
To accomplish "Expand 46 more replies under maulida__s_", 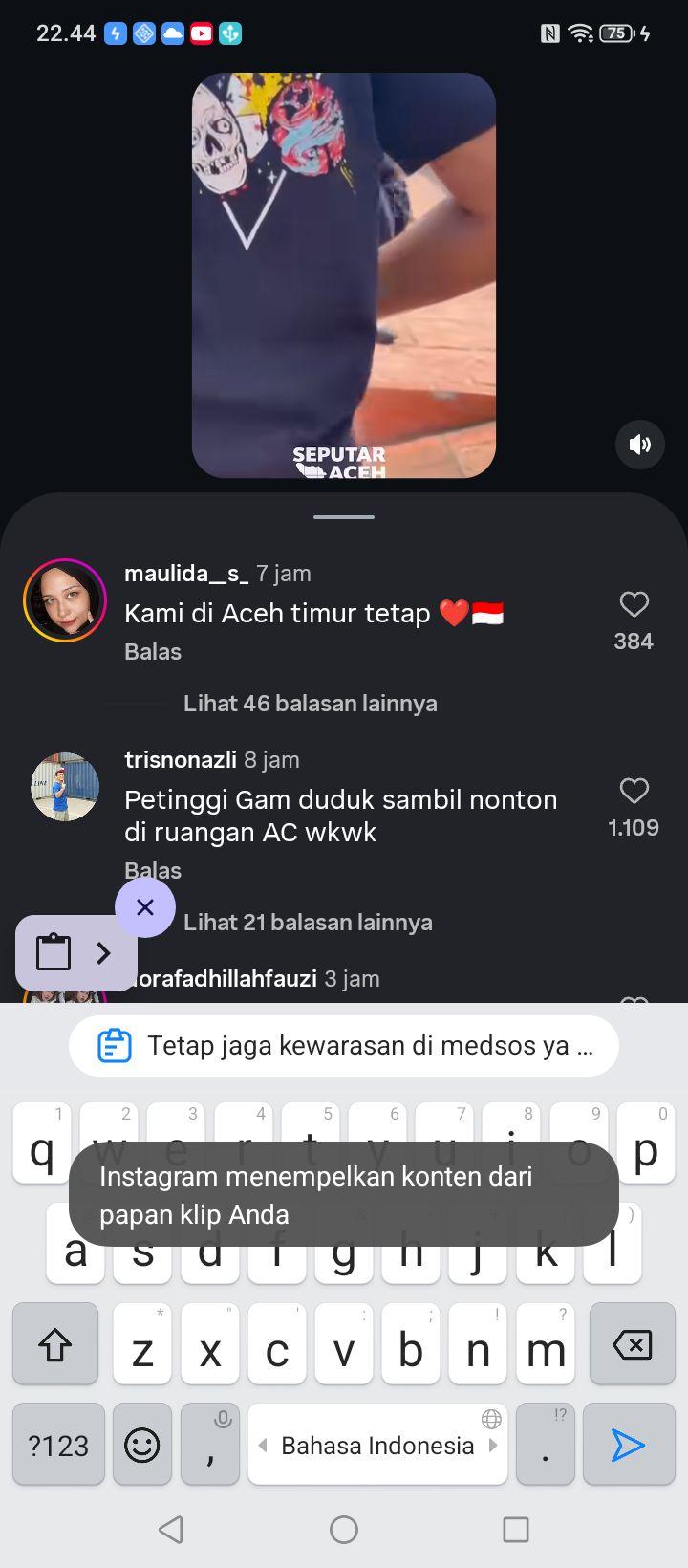I will click(310, 704).
